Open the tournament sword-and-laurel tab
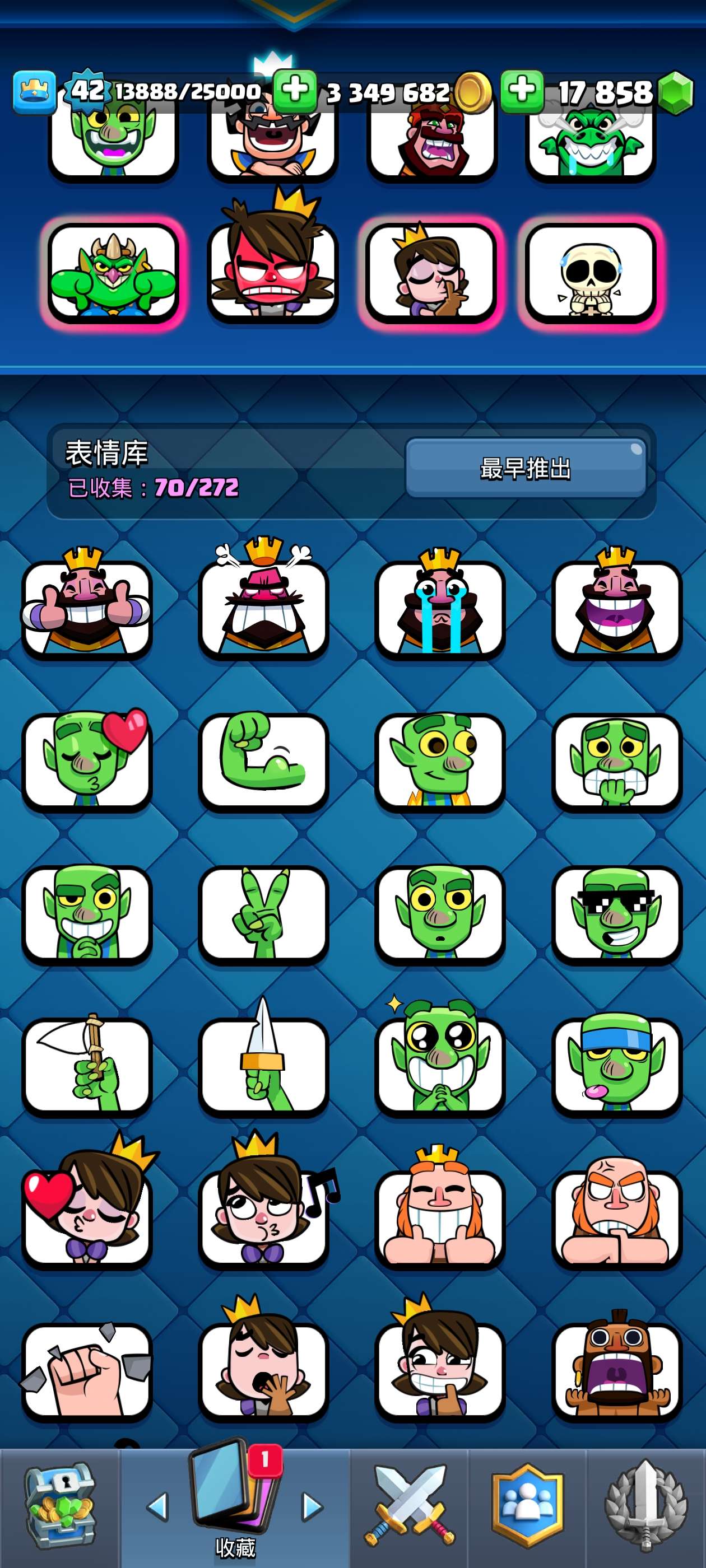Image resolution: width=706 pixels, height=1568 pixels. click(x=645, y=1505)
